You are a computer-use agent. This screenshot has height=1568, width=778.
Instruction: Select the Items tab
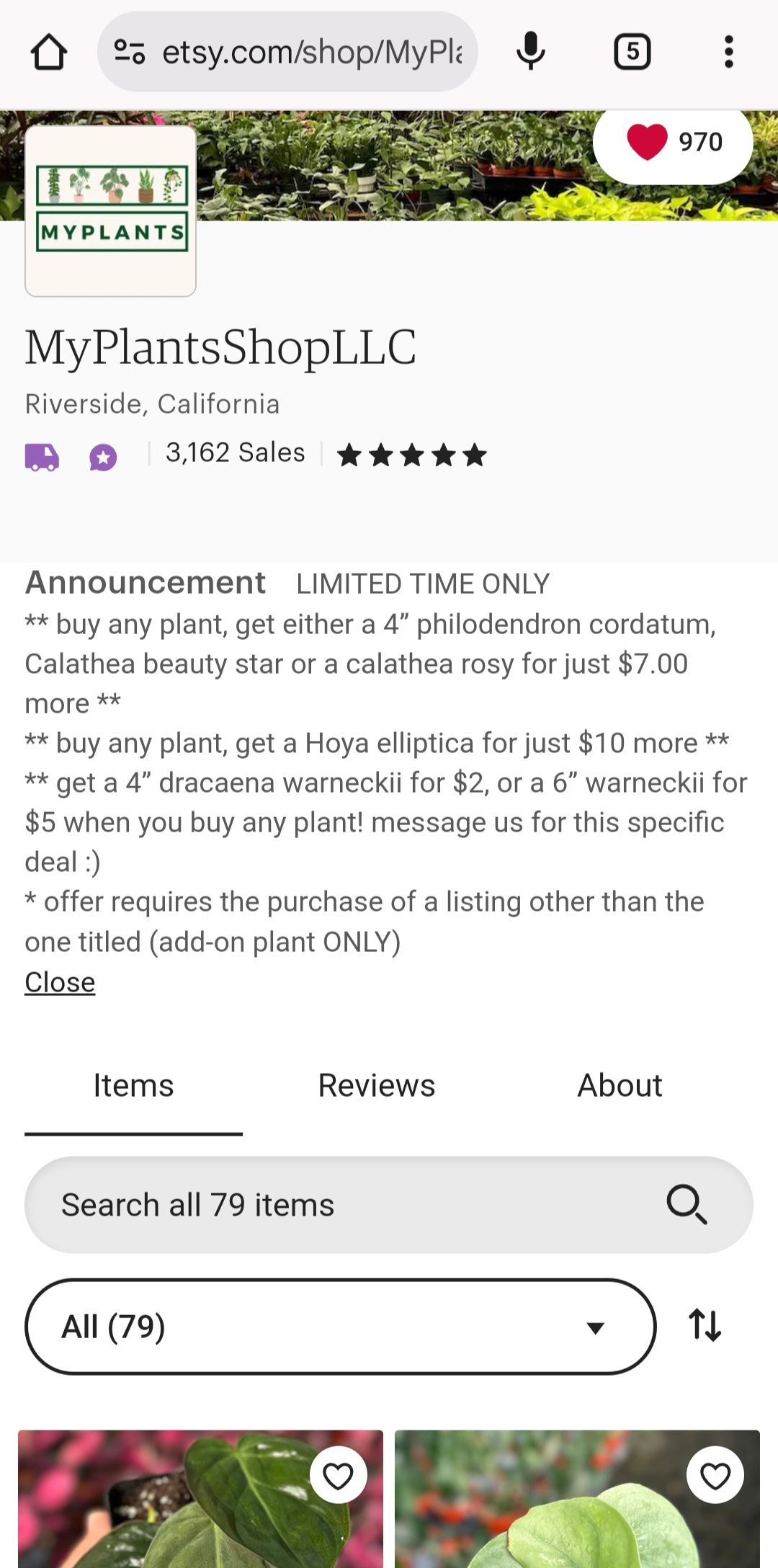[133, 1085]
